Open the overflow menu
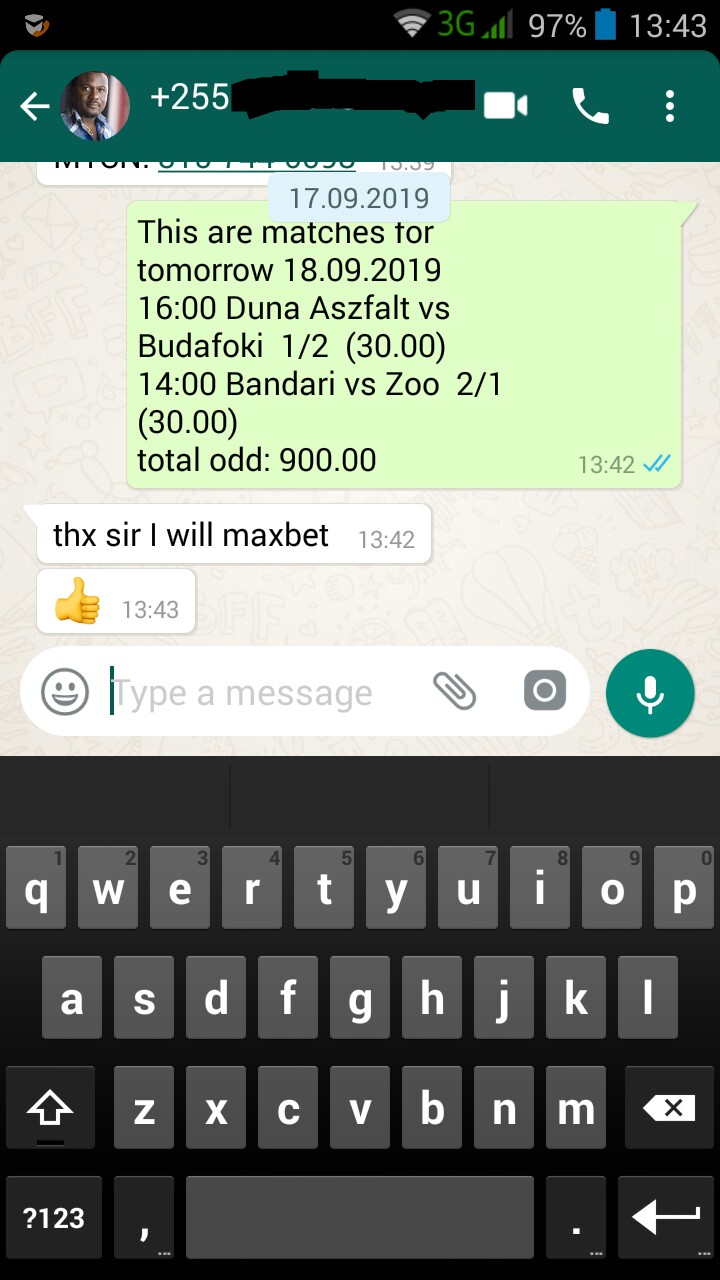This screenshot has width=720, height=1280. tap(669, 106)
